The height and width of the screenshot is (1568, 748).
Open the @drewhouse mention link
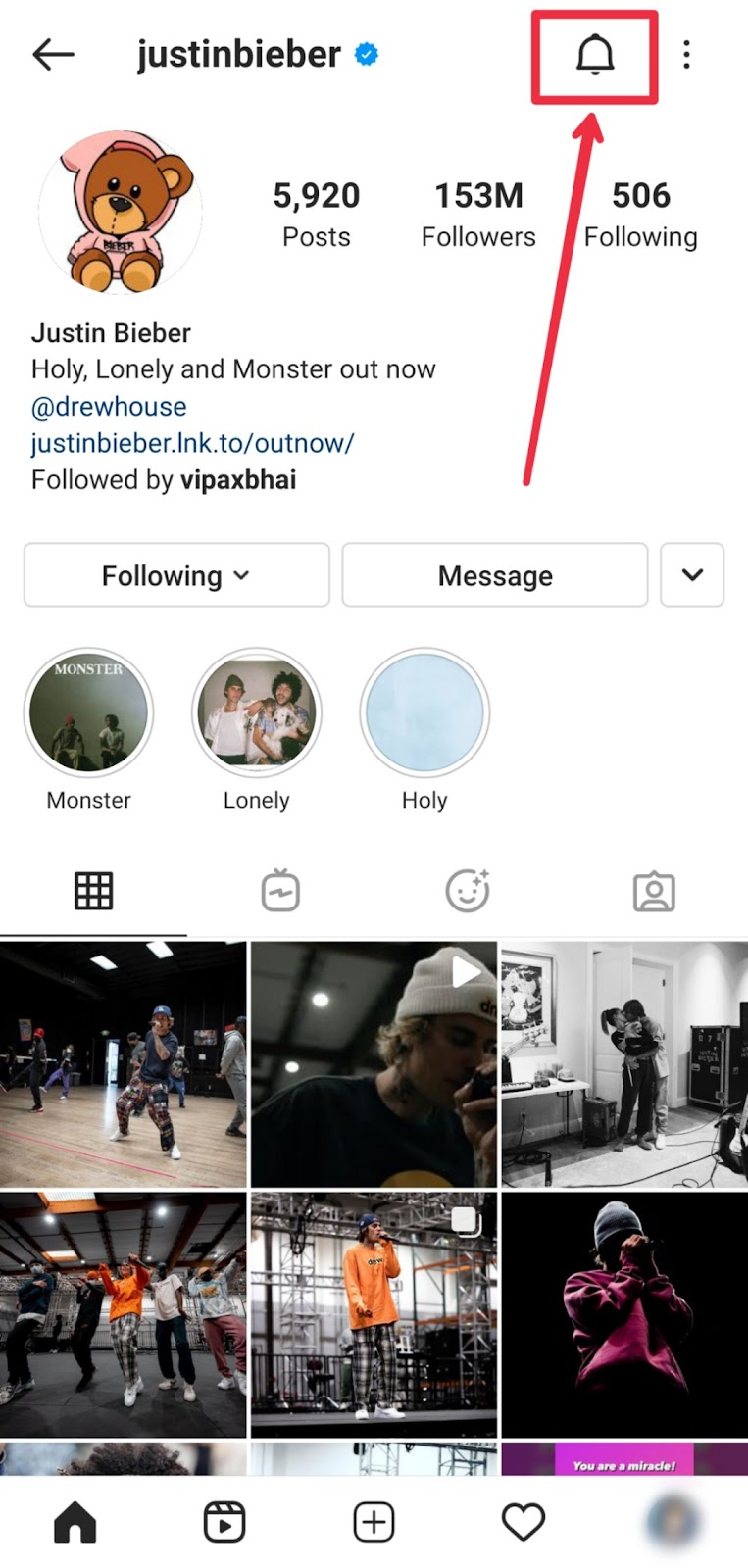pyautogui.click(x=109, y=406)
